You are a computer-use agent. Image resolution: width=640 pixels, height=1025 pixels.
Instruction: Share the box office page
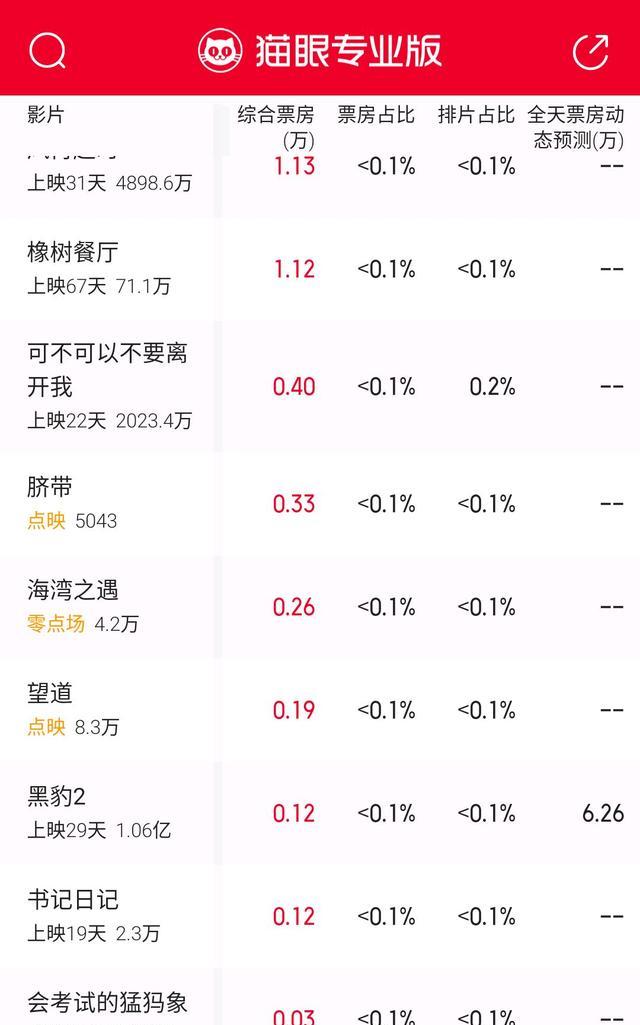tap(590, 51)
